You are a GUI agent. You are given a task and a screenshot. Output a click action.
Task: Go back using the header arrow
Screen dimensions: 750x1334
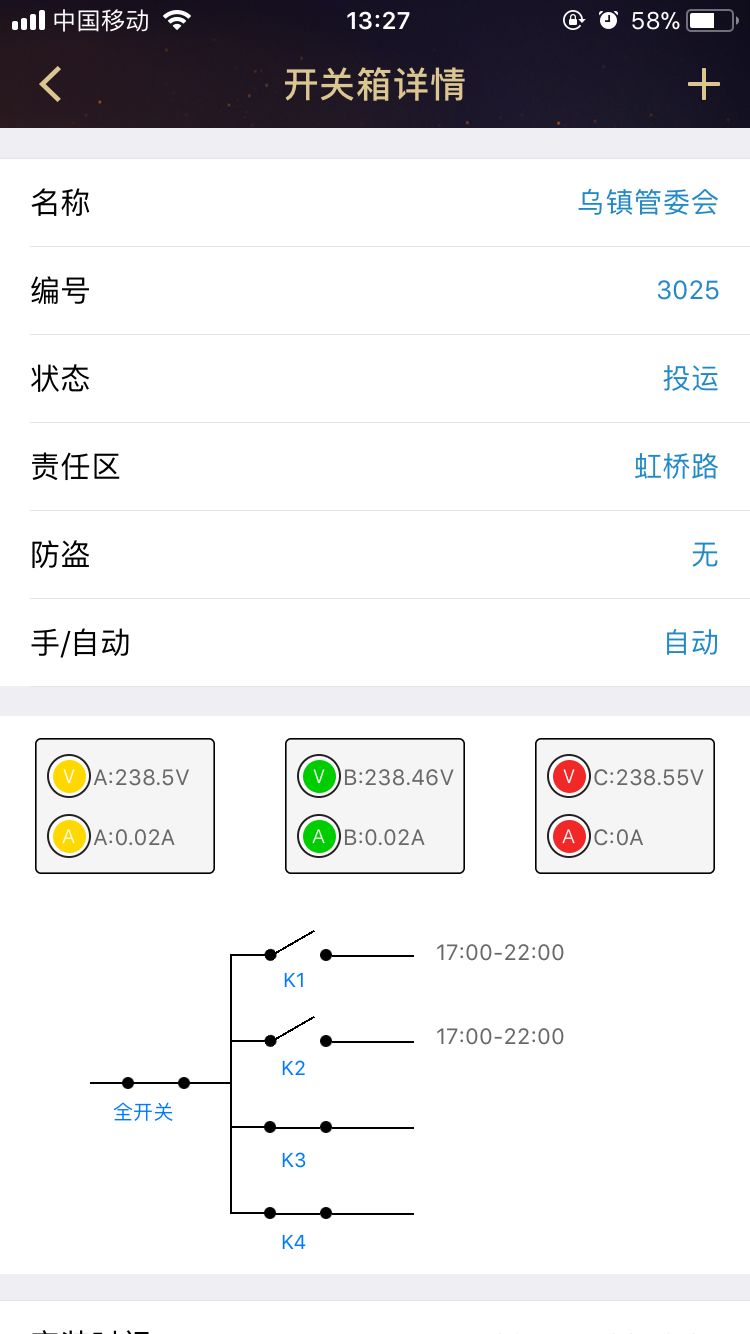pyautogui.click(x=51, y=85)
